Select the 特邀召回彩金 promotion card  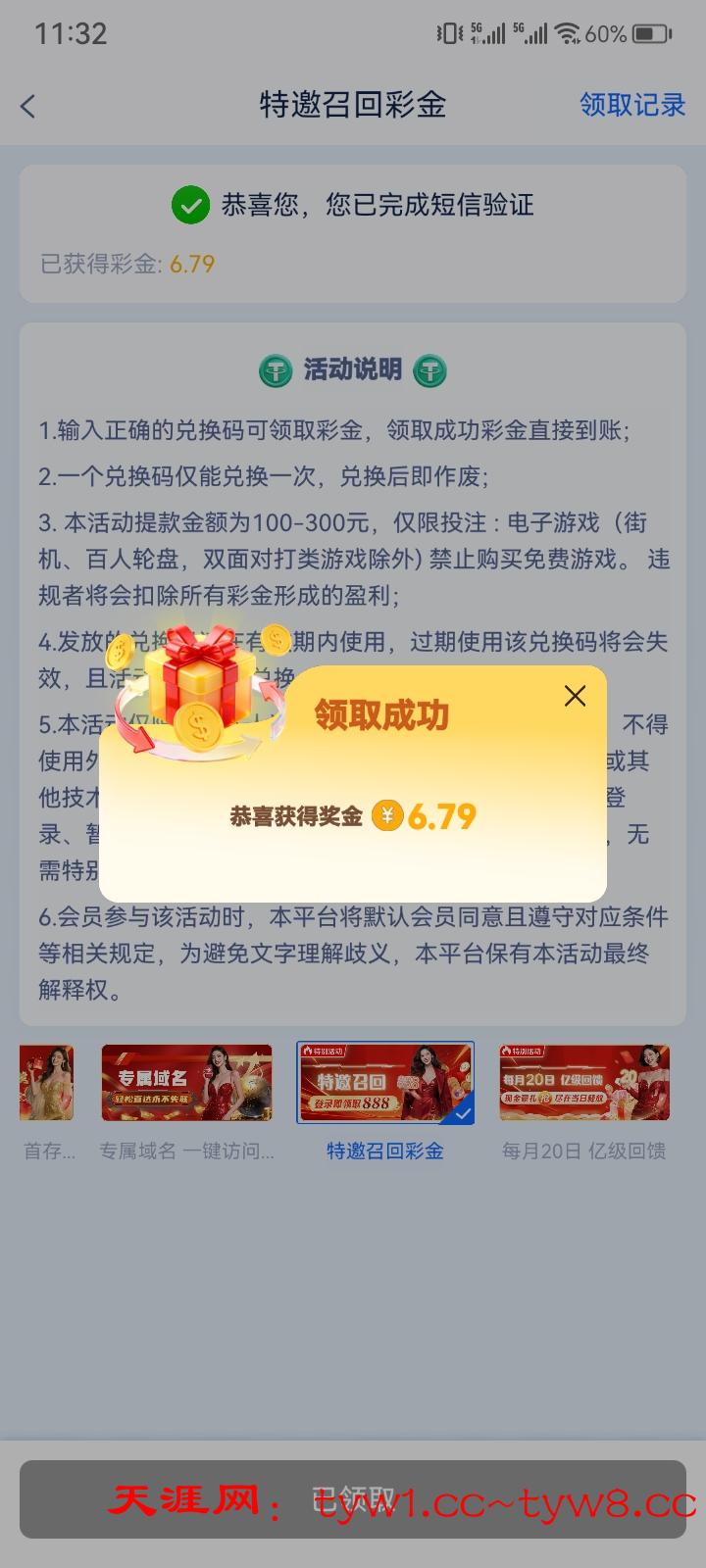pos(385,1083)
